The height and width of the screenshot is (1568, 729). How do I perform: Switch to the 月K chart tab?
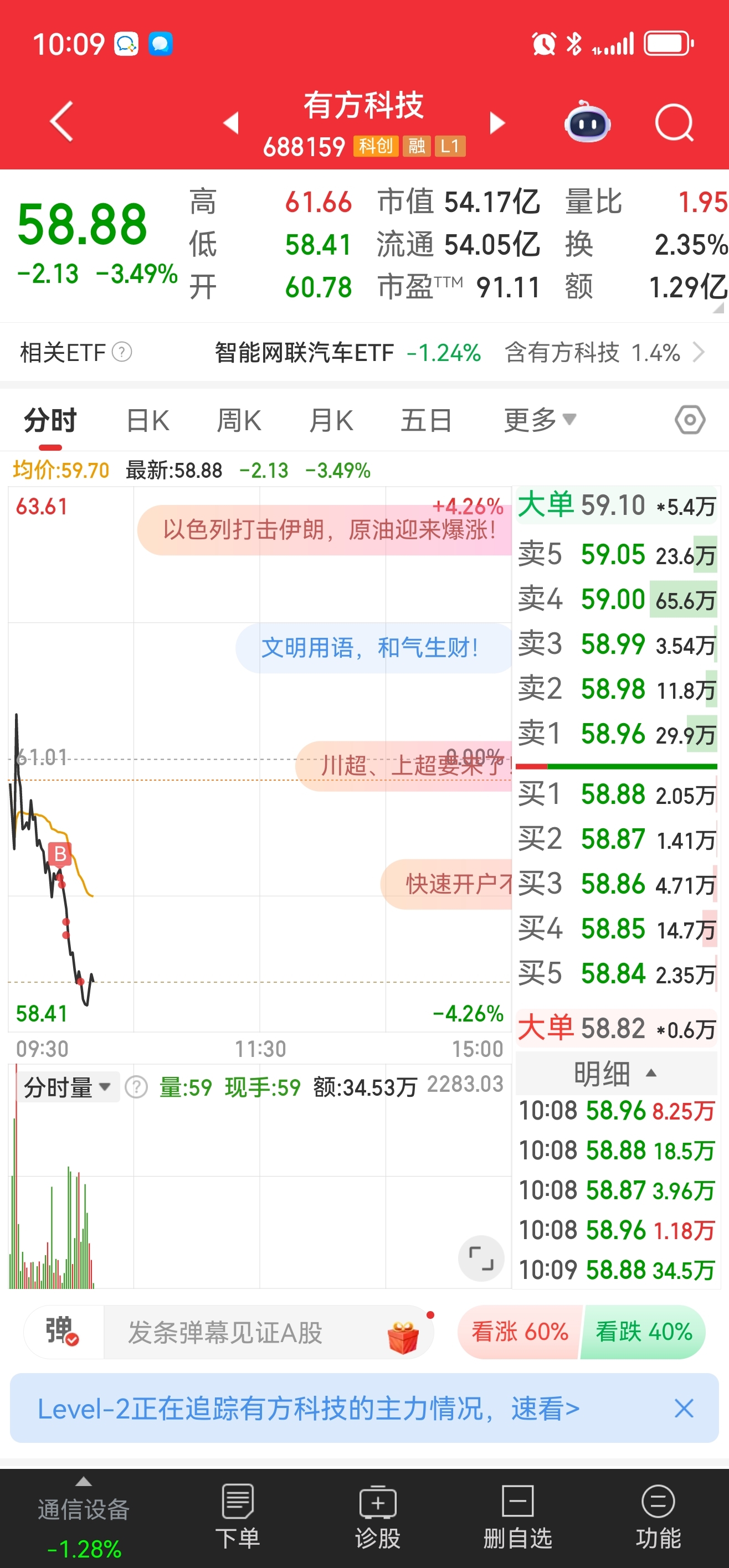pyautogui.click(x=331, y=421)
